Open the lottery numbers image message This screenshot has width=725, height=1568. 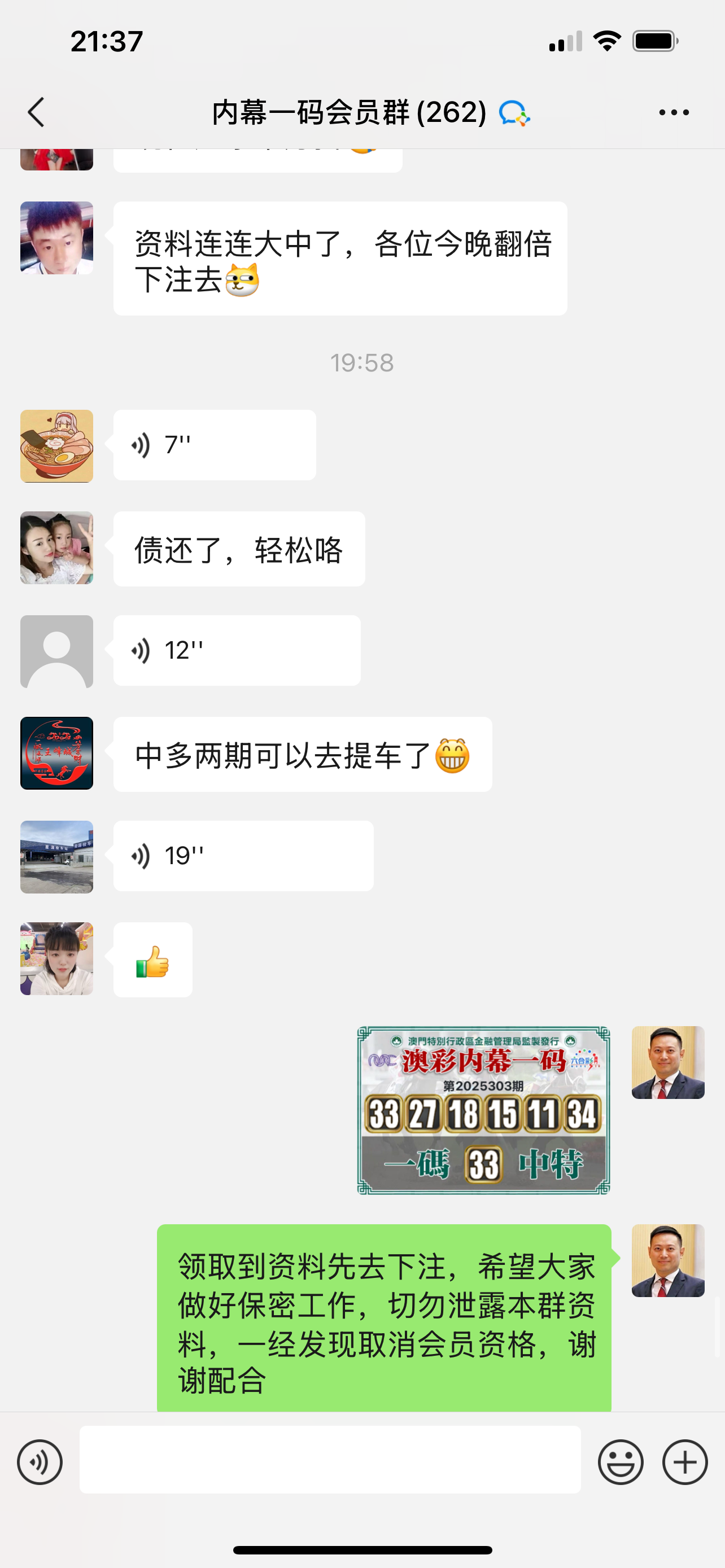[x=483, y=1110]
